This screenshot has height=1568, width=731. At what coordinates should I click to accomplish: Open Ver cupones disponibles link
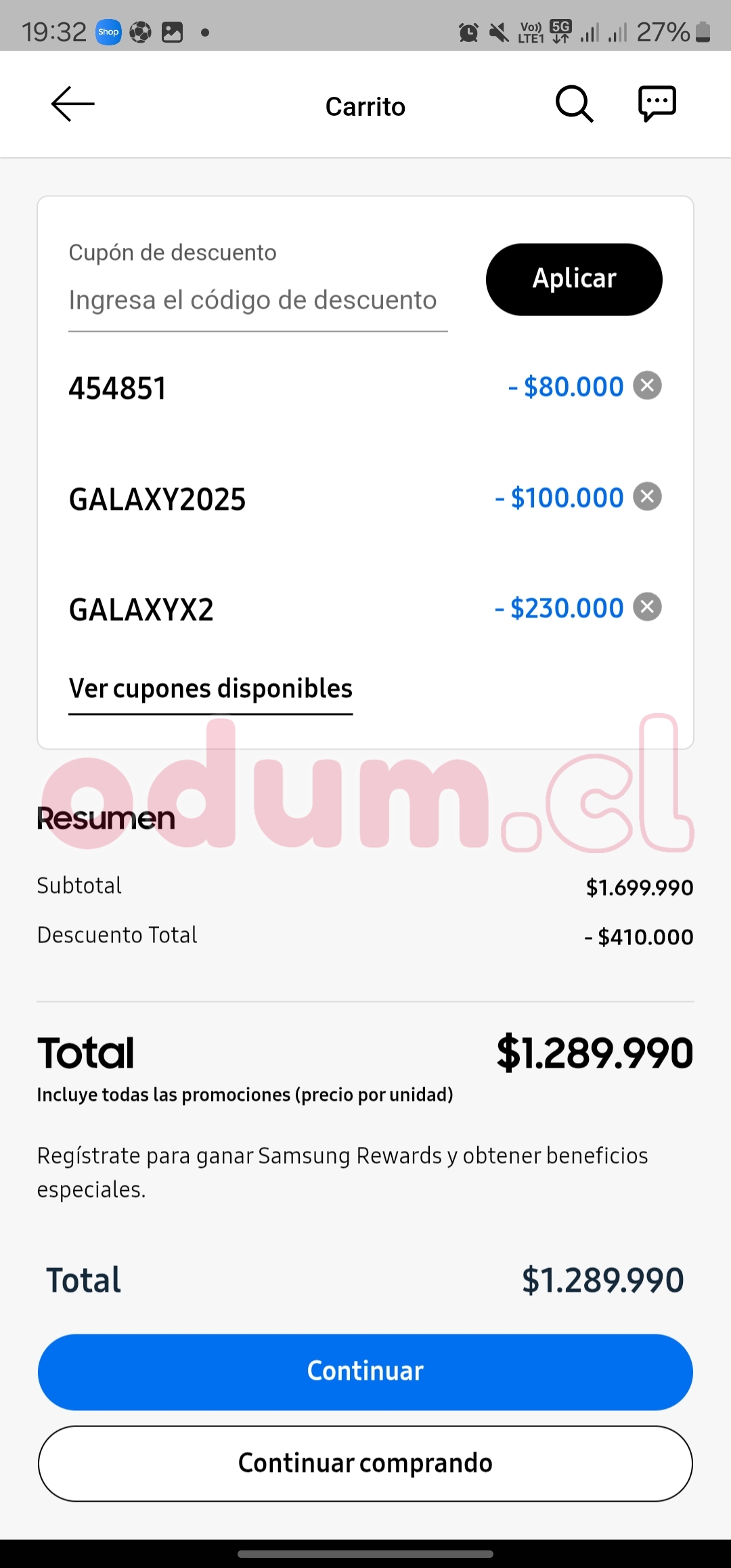click(x=211, y=689)
